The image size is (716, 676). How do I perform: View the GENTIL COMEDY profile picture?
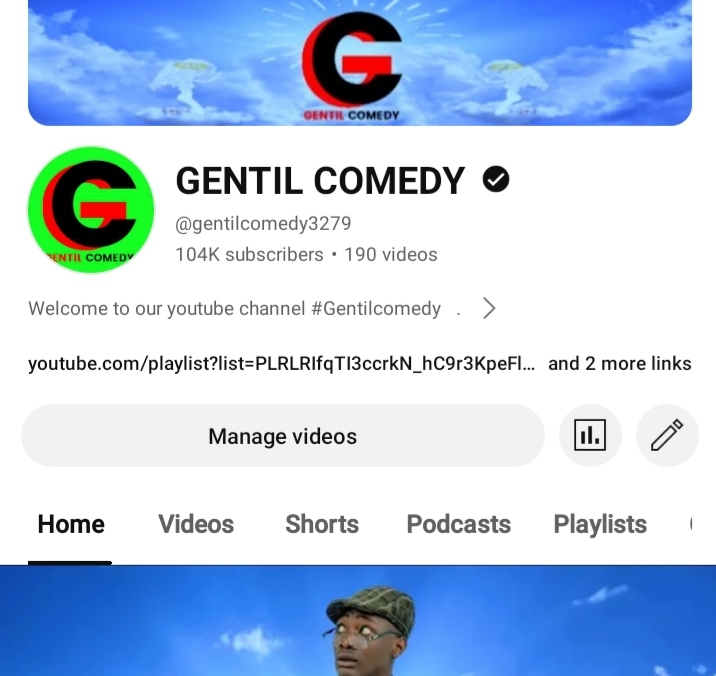click(91, 209)
